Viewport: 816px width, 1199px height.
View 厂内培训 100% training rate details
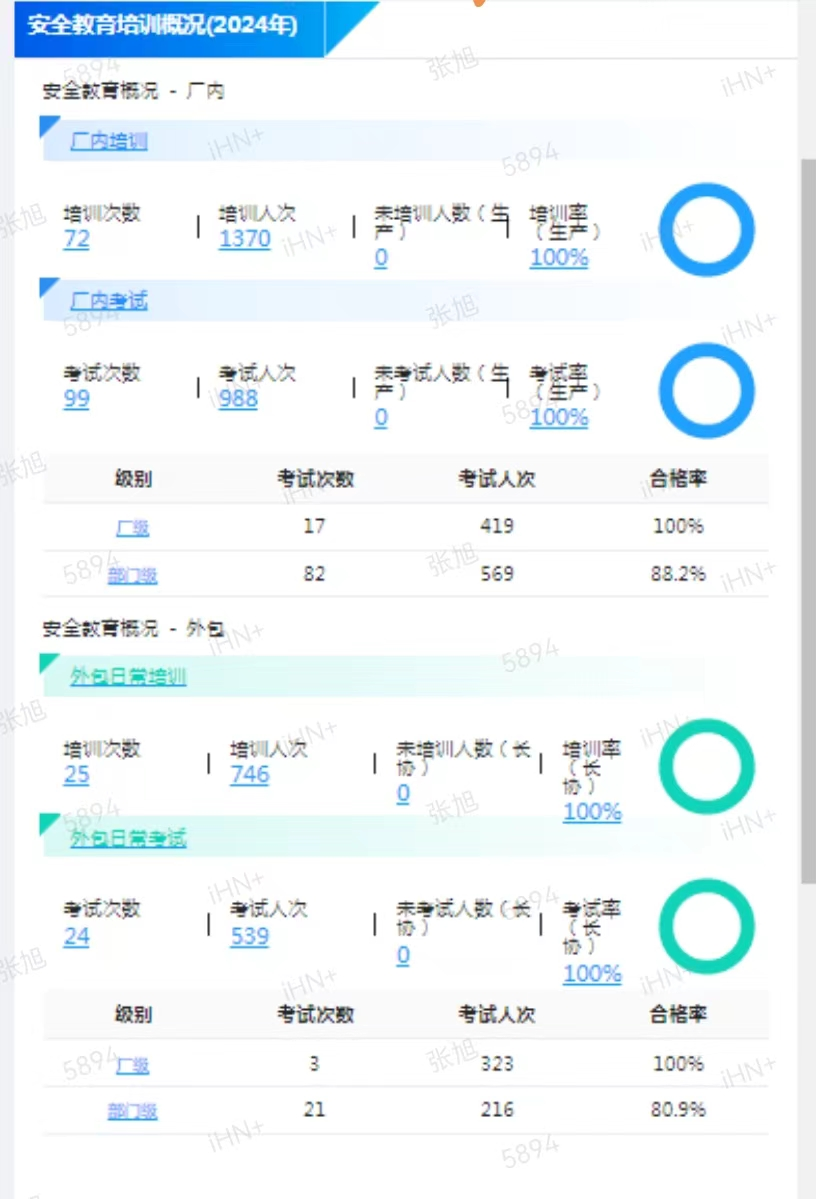pyautogui.click(x=559, y=257)
